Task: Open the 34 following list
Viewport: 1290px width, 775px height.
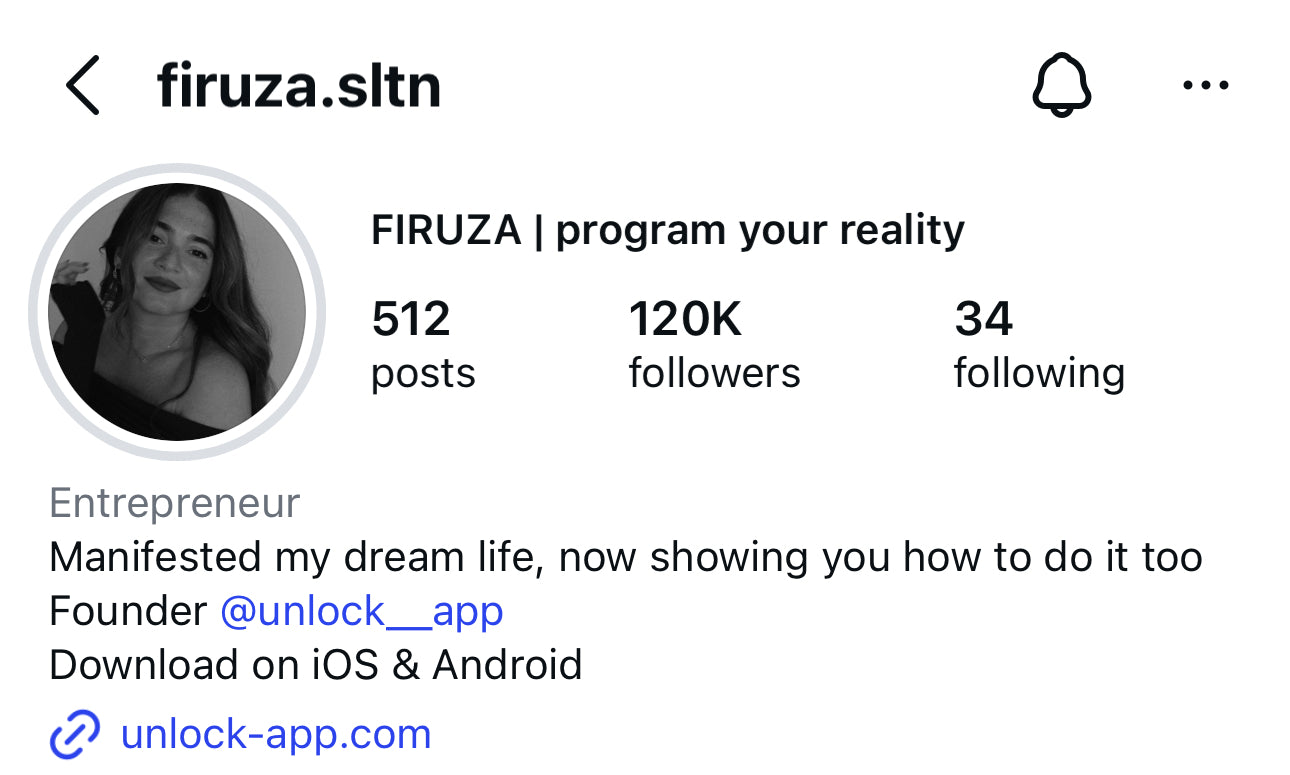Action: coord(1038,346)
